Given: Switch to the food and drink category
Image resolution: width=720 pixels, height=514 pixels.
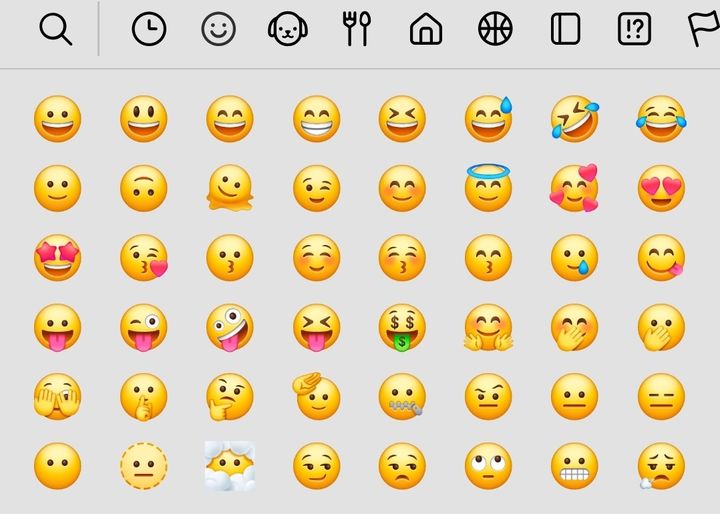Looking at the screenshot, I should pos(357,30).
